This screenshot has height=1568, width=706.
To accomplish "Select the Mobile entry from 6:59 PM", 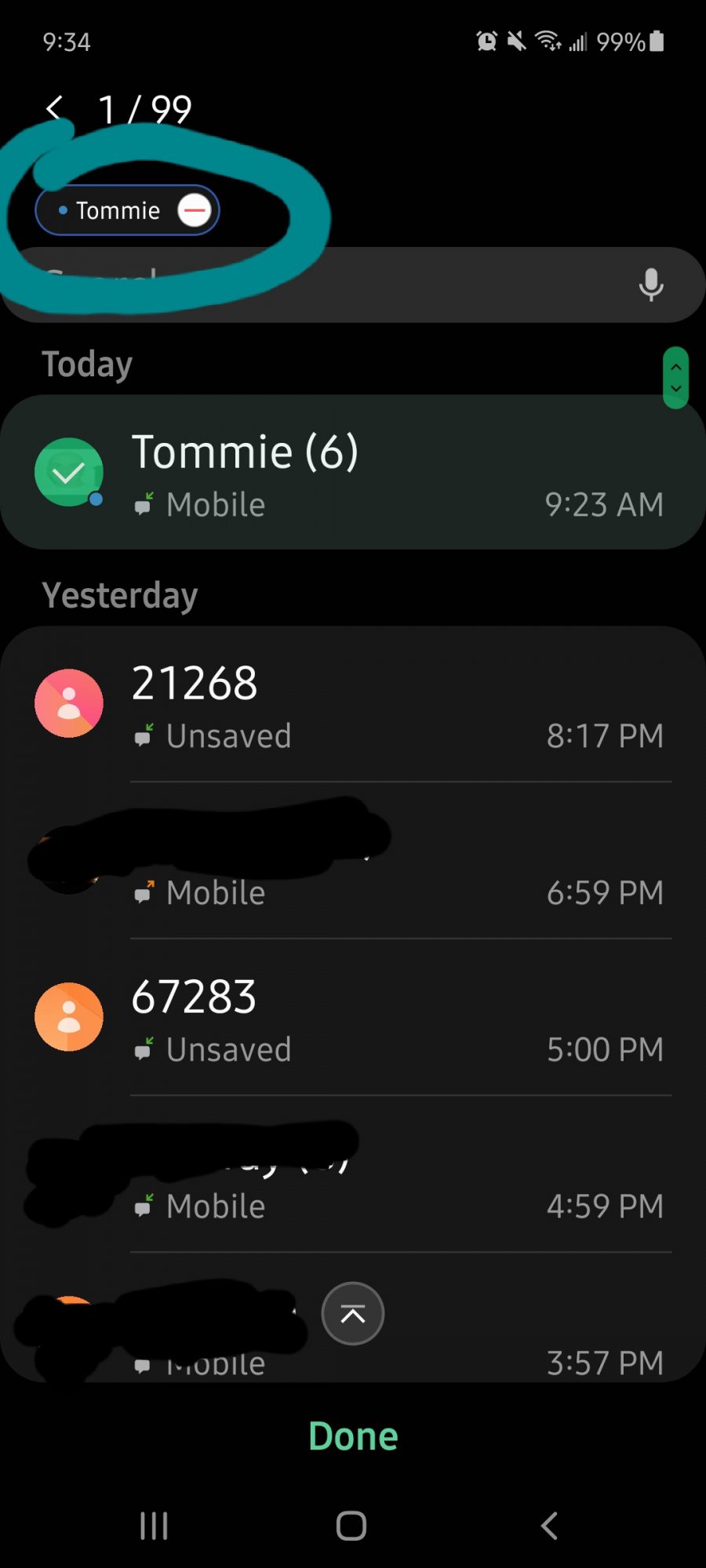I will click(x=353, y=861).
